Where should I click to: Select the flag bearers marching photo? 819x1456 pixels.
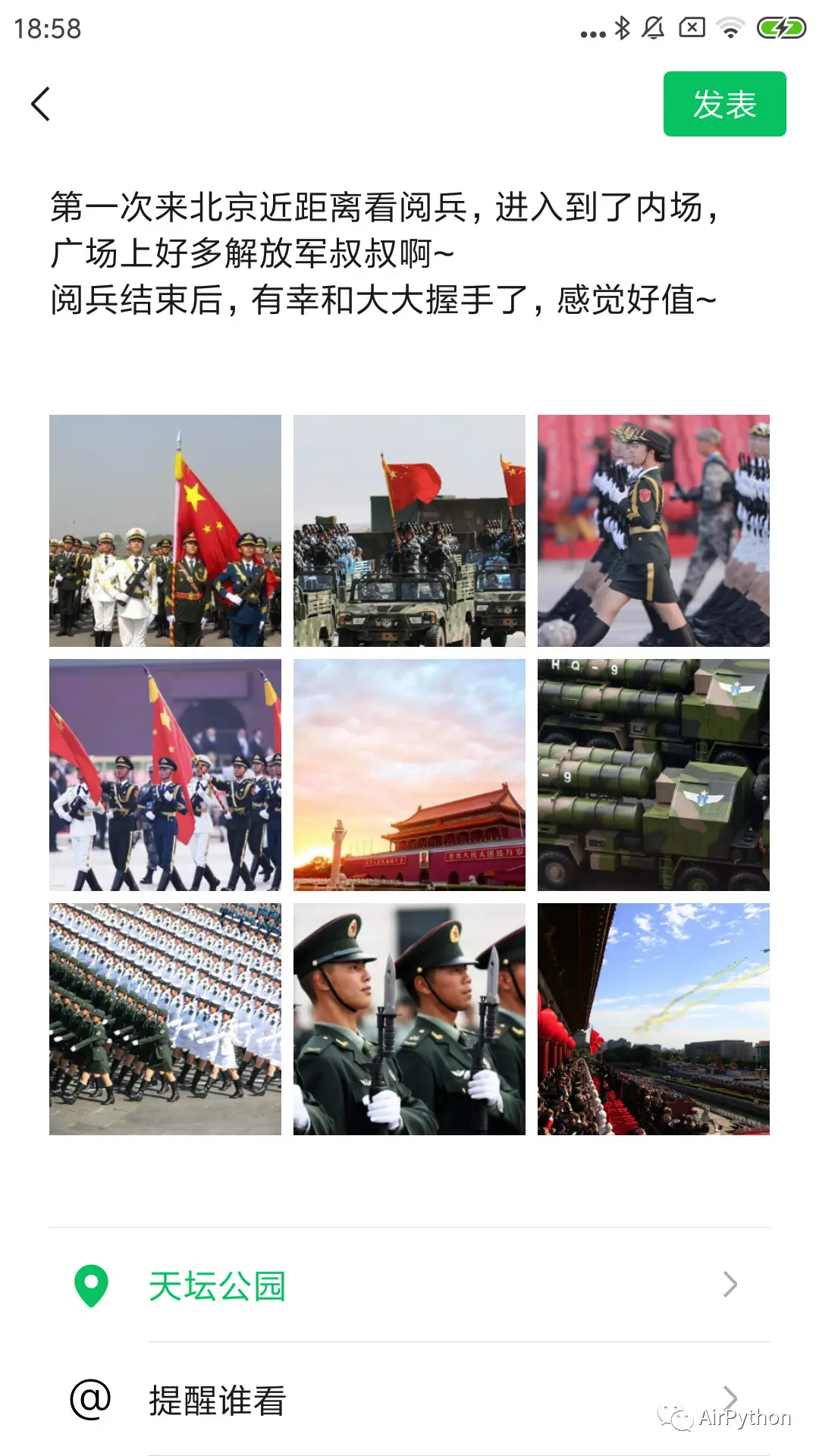[x=165, y=775]
